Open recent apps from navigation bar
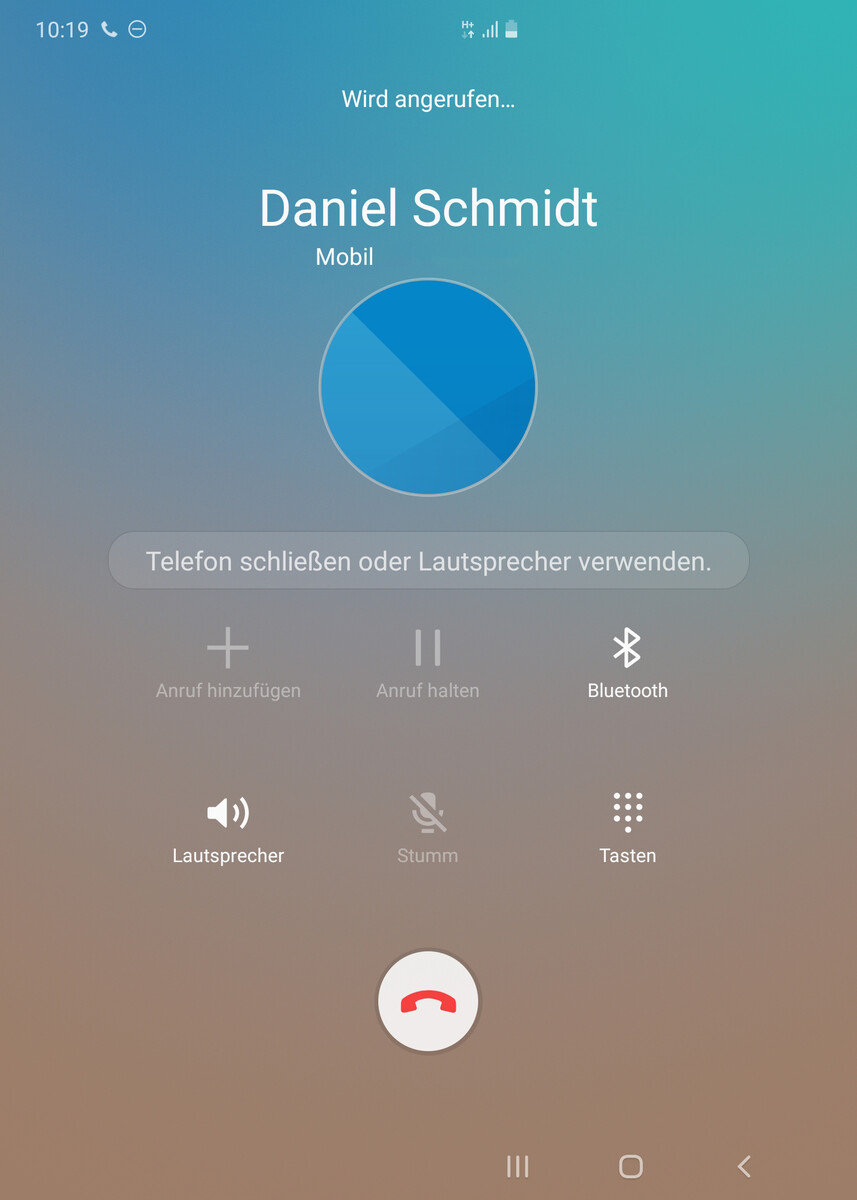857x1200 pixels. (517, 1166)
